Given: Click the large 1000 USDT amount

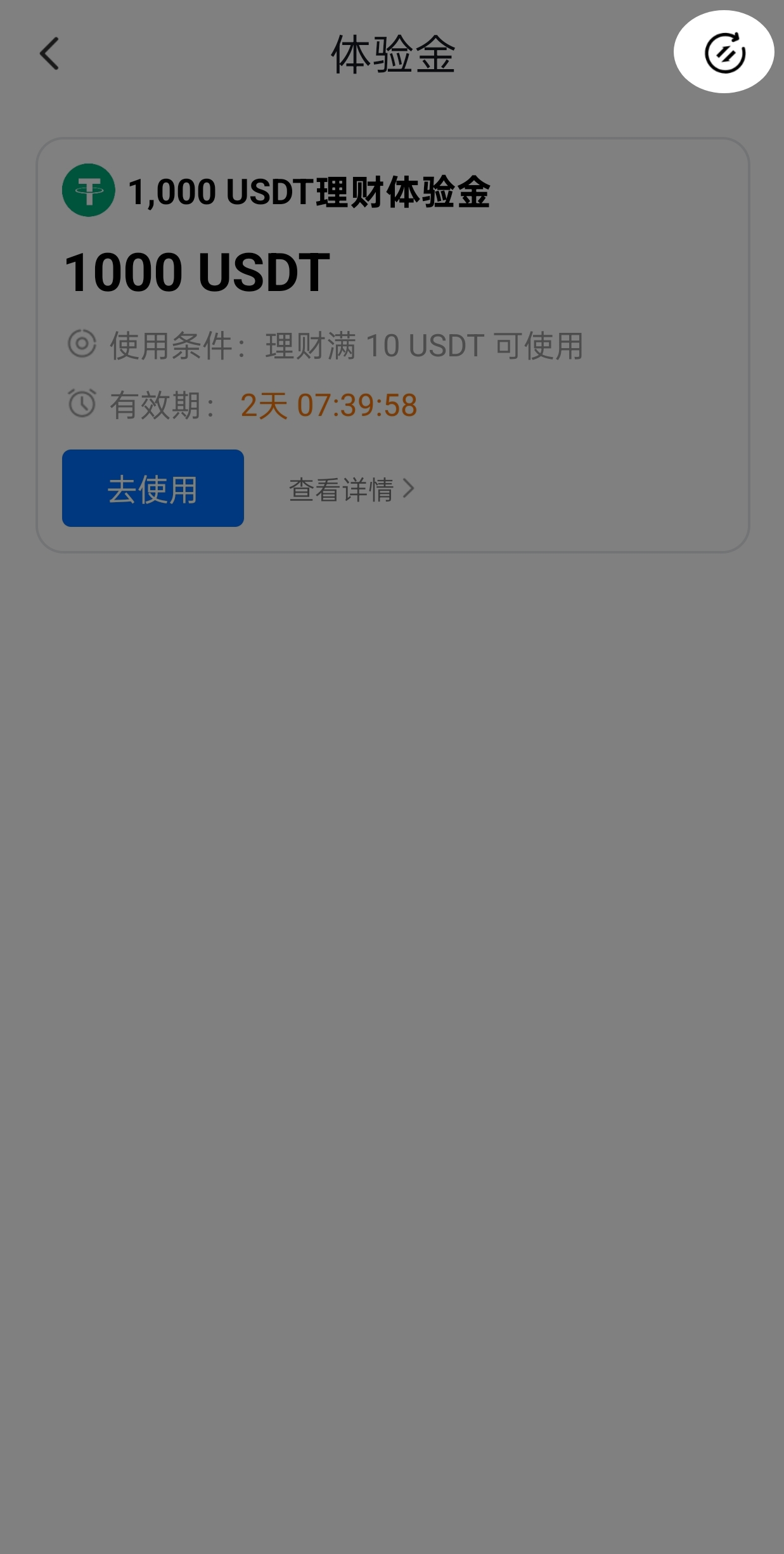Looking at the screenshot, I should 197,271.
